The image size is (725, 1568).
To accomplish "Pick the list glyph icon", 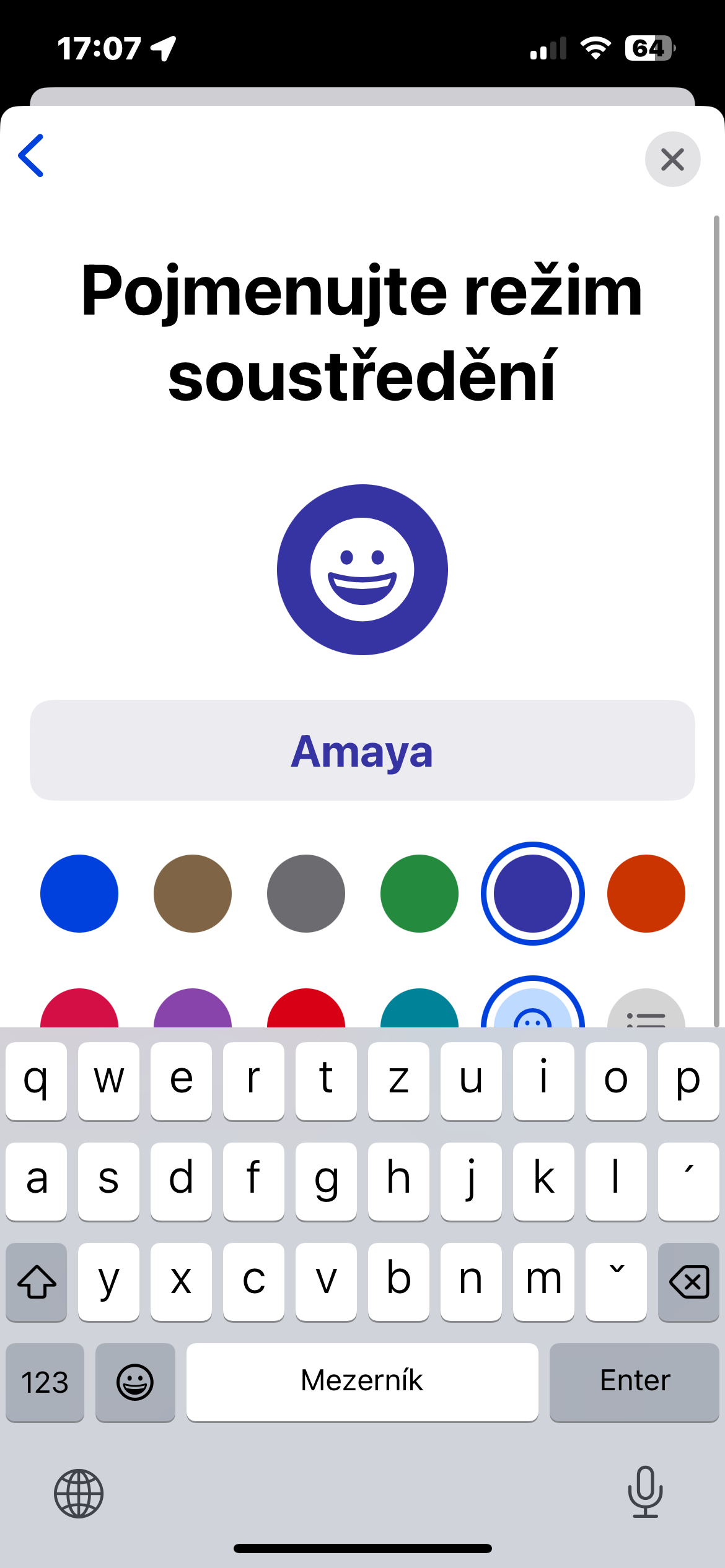I will (x=646, y=1012).
